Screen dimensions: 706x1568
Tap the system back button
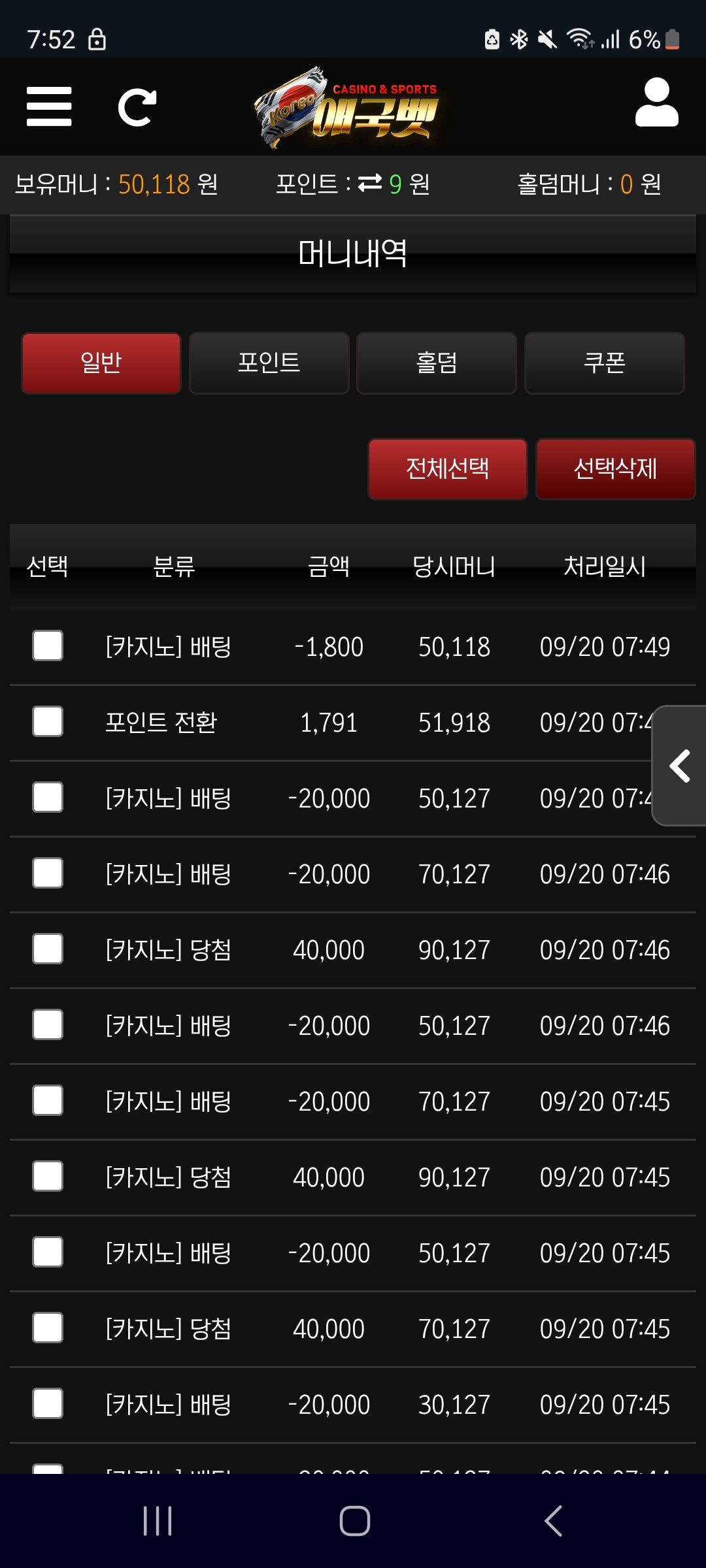coord(553,1521)
